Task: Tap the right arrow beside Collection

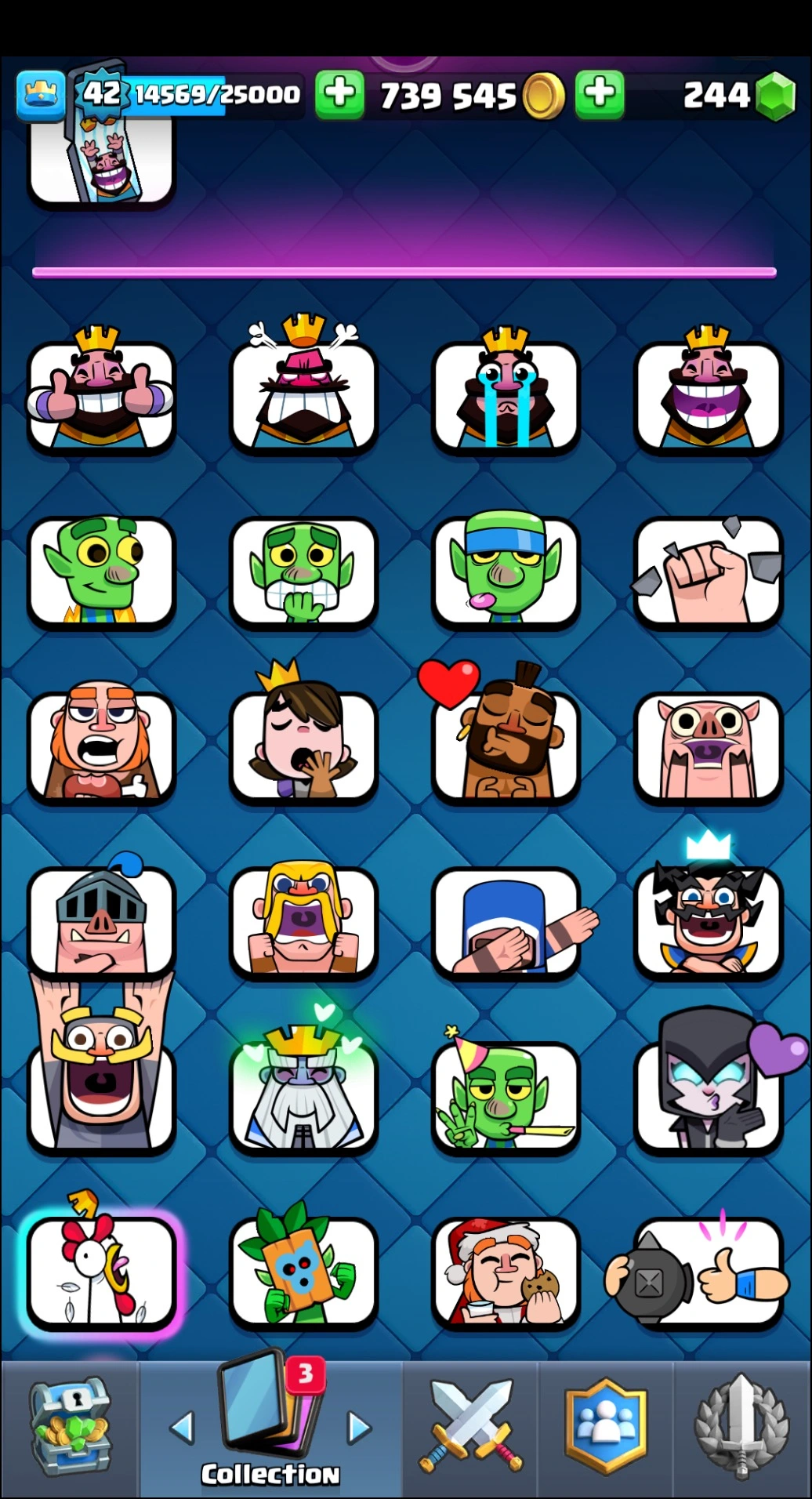Action: tap(359, 1428)
